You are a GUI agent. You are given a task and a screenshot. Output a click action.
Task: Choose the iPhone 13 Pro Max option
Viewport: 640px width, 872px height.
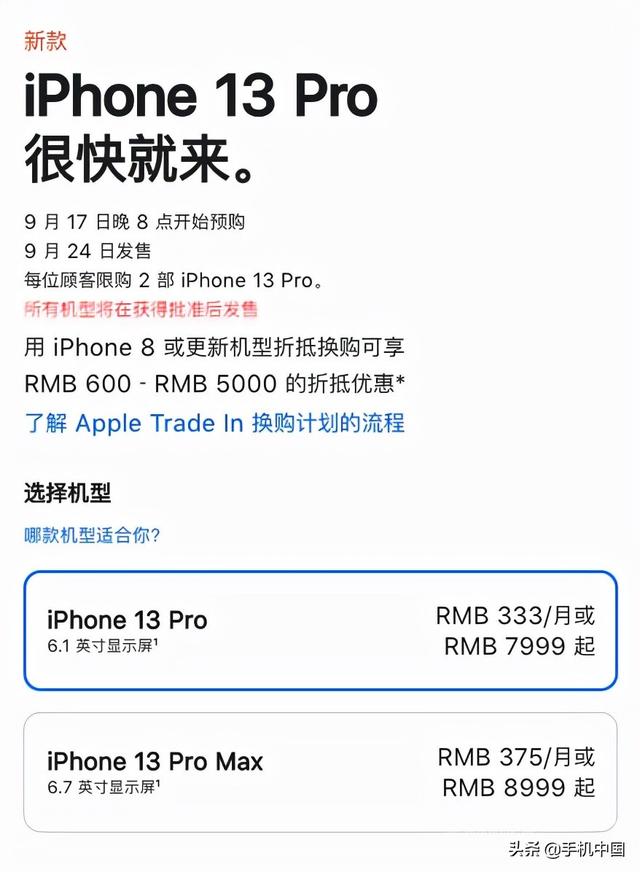pyautogui.click(x=320, y=772)
